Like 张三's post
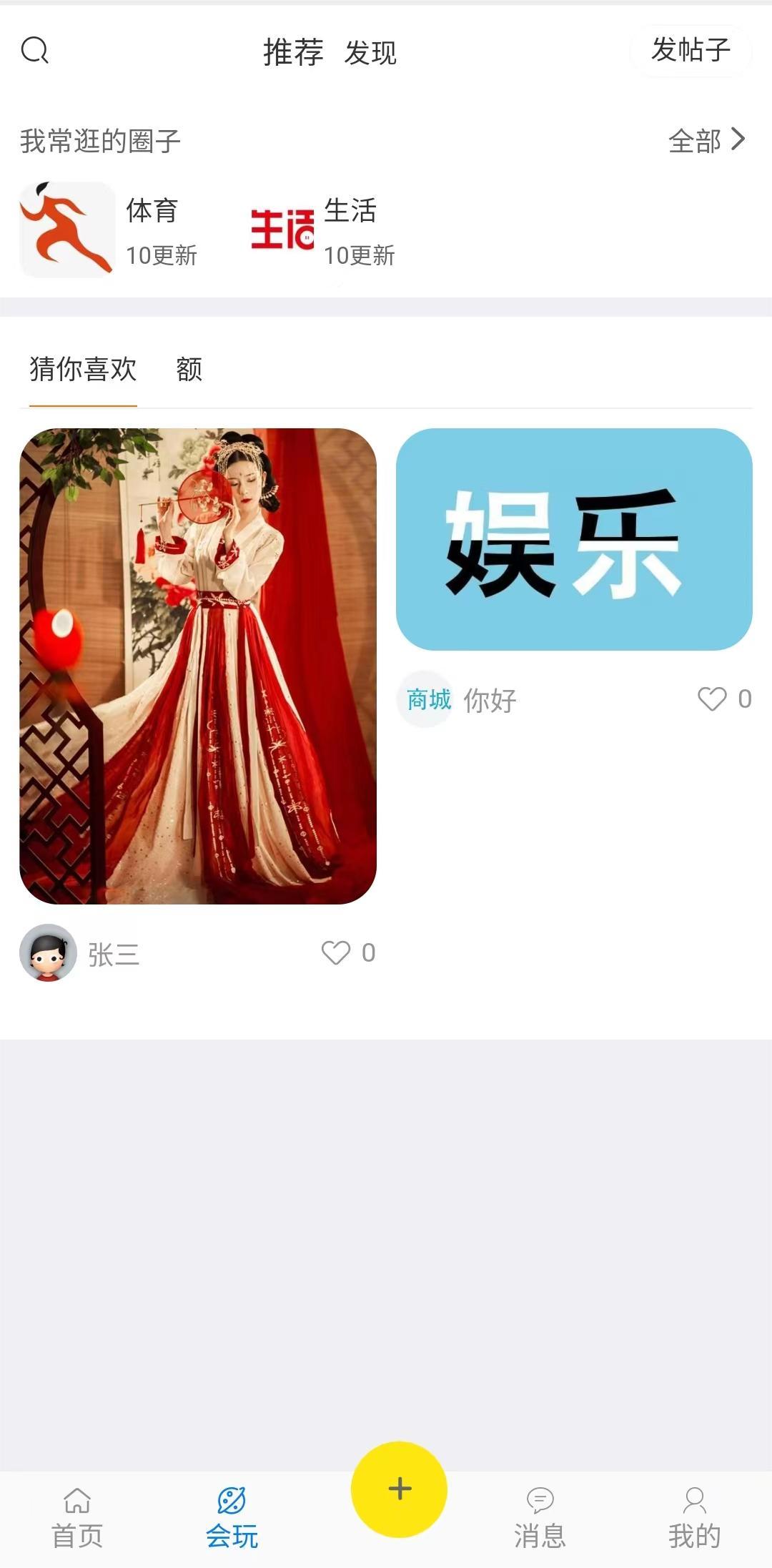Screen dimensions: 772x1568 coord(336,952)
